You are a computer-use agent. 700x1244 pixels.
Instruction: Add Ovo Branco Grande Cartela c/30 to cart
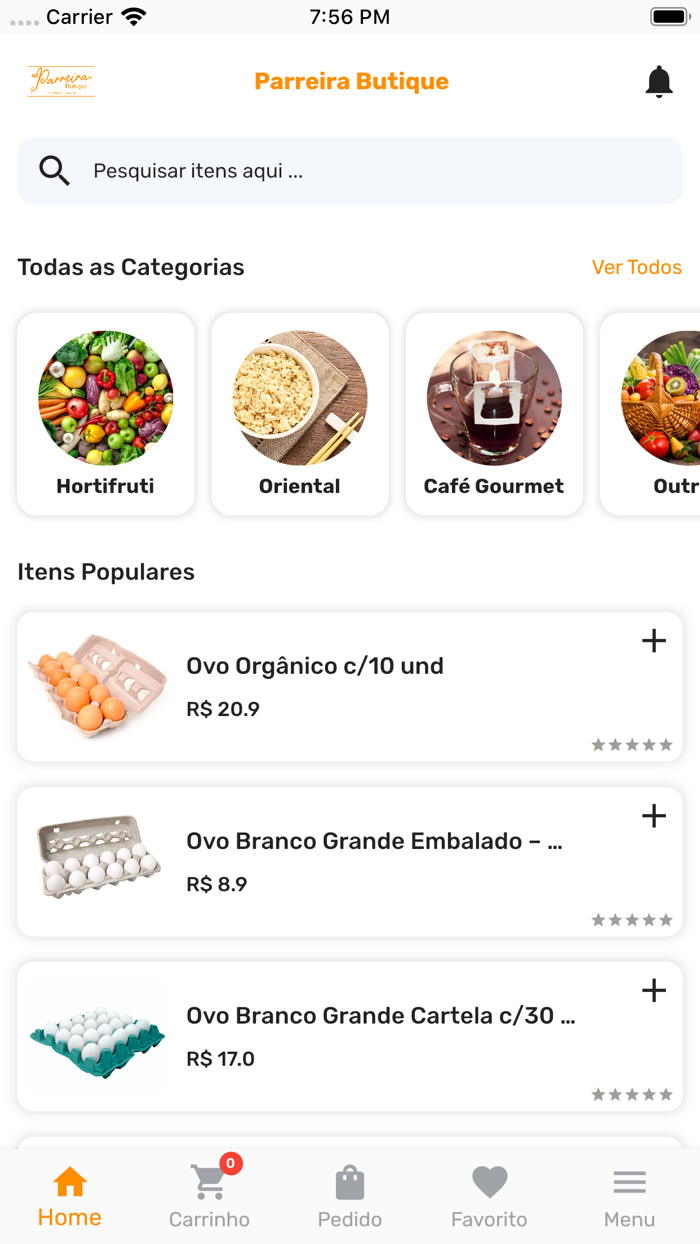(x=653, y=991)
